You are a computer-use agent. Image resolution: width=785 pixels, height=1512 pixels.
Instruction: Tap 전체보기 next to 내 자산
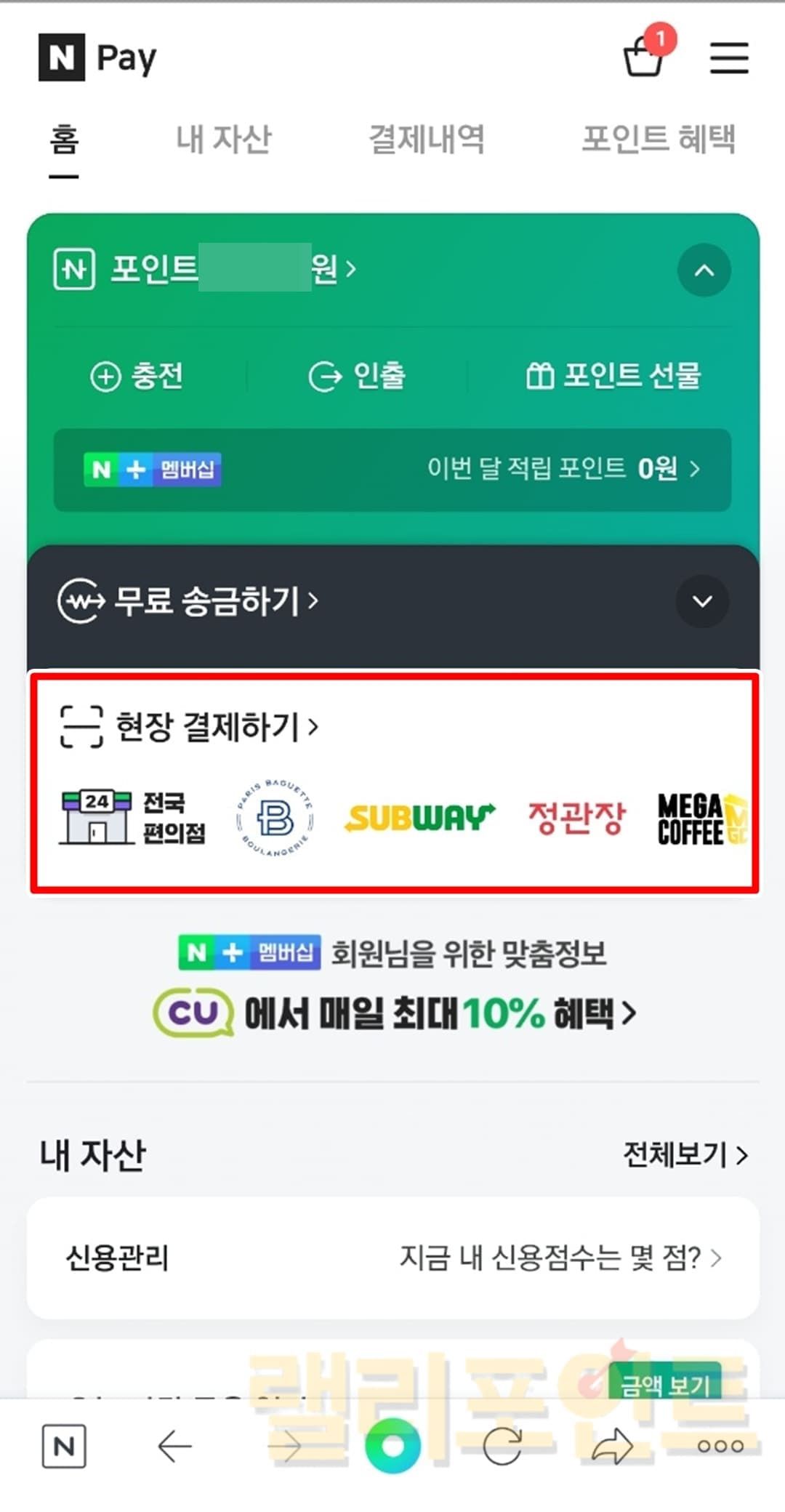tap(685, 1154)
